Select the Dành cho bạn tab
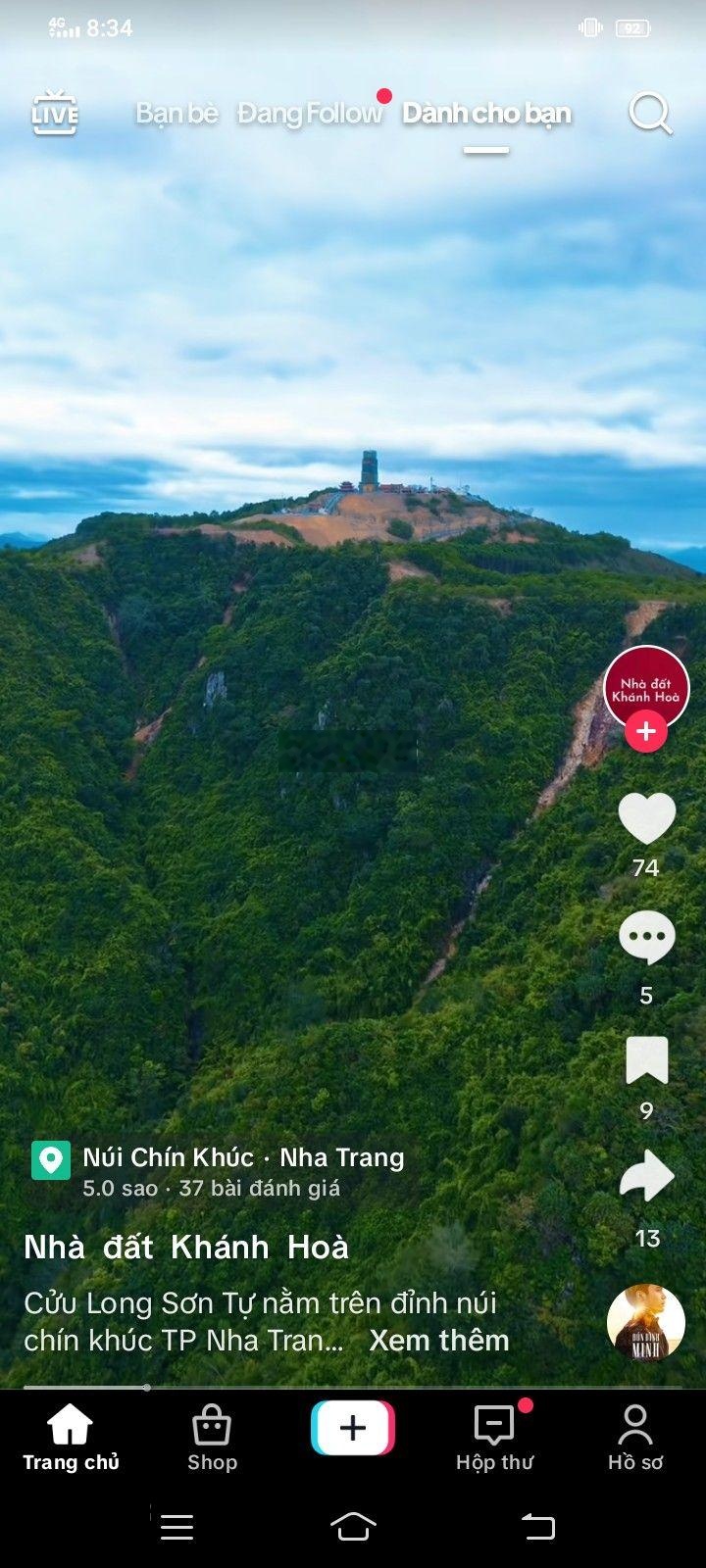 [486, 114]
